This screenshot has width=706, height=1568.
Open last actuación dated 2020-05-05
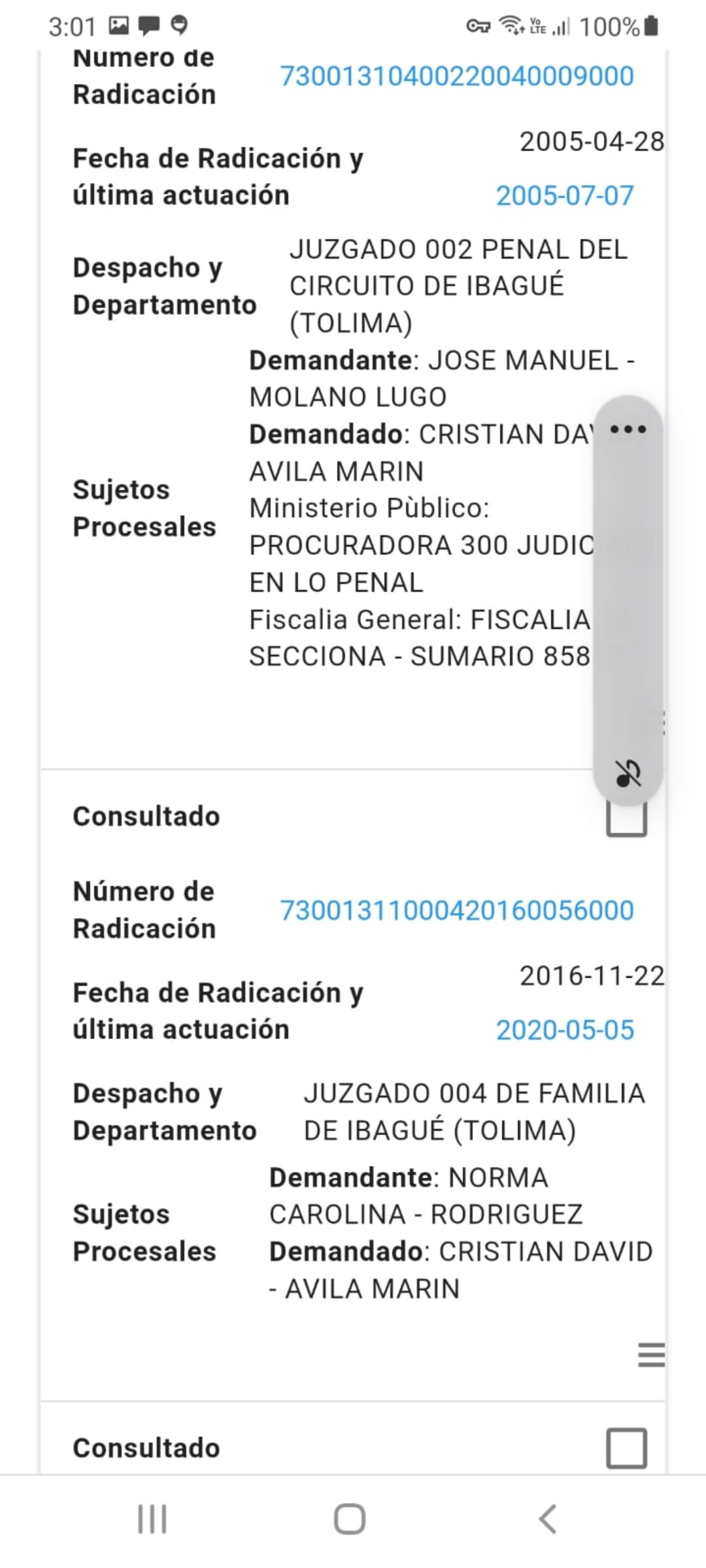point(565,1030)
